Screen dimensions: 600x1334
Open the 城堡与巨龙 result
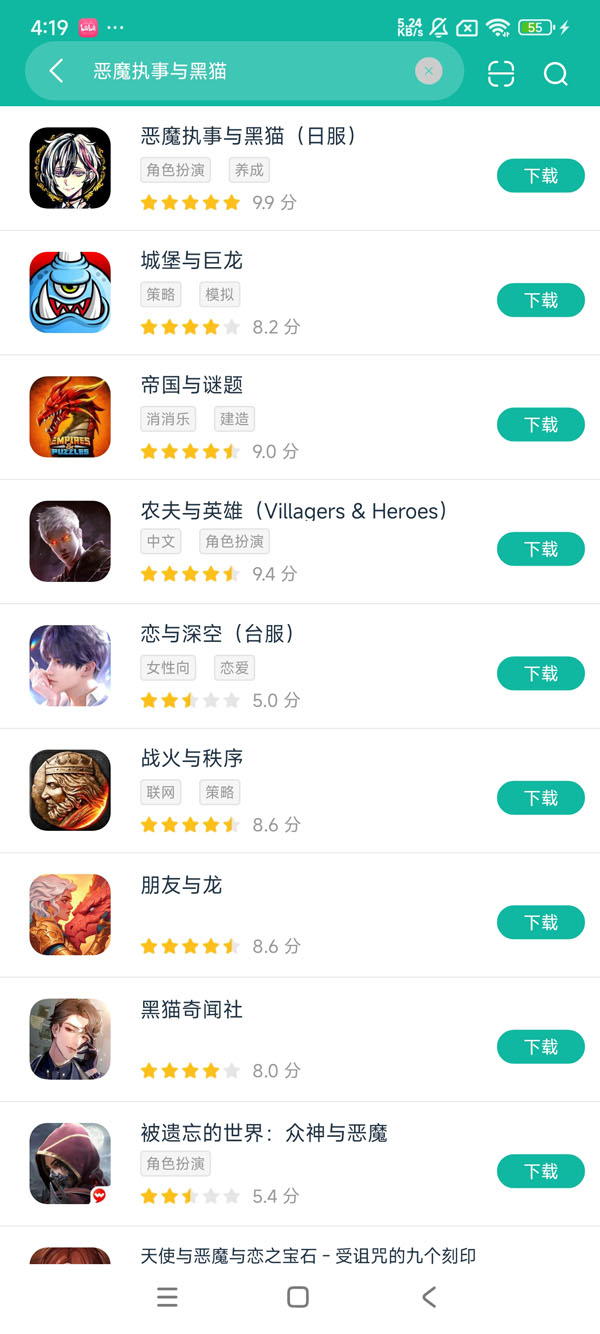pos(192,261)
